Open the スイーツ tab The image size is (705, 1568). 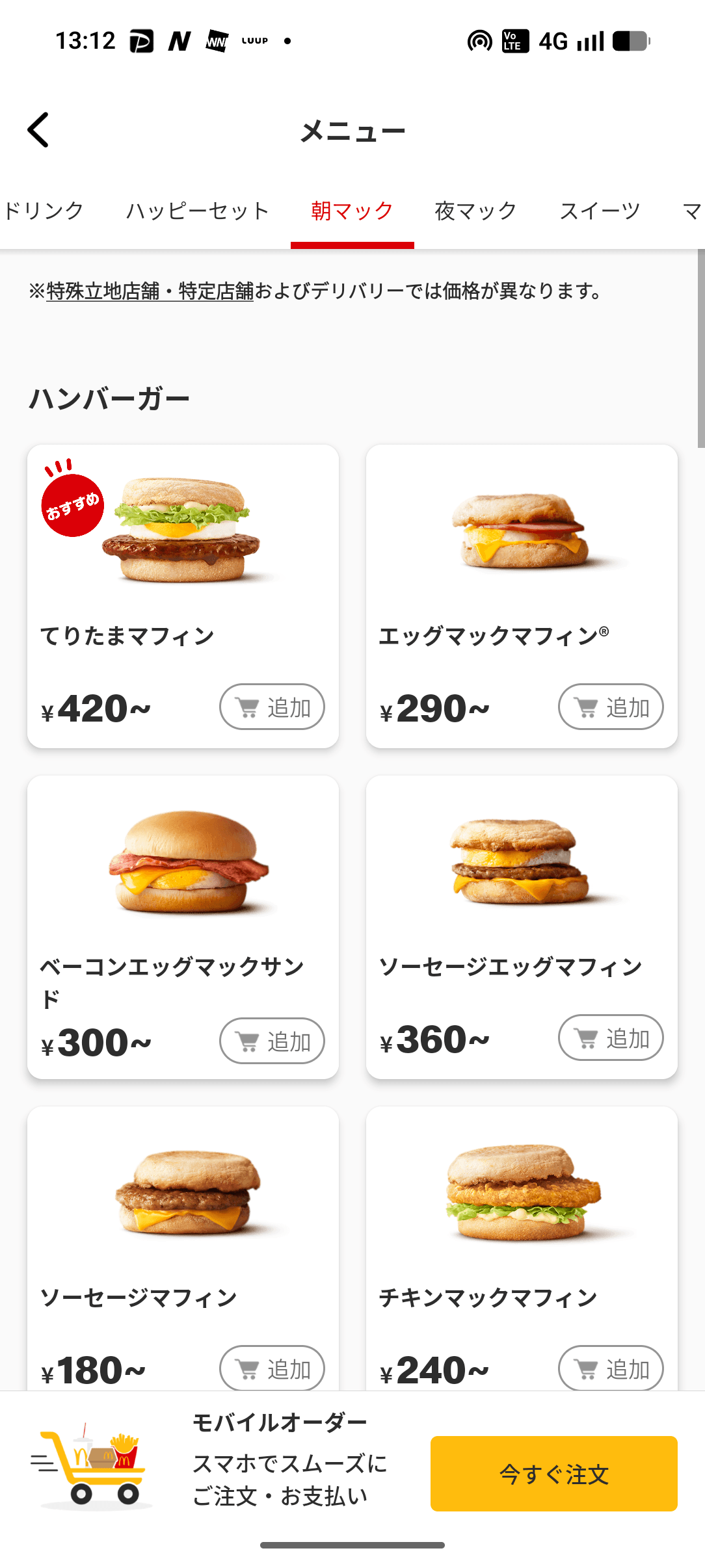pos(600,211)
